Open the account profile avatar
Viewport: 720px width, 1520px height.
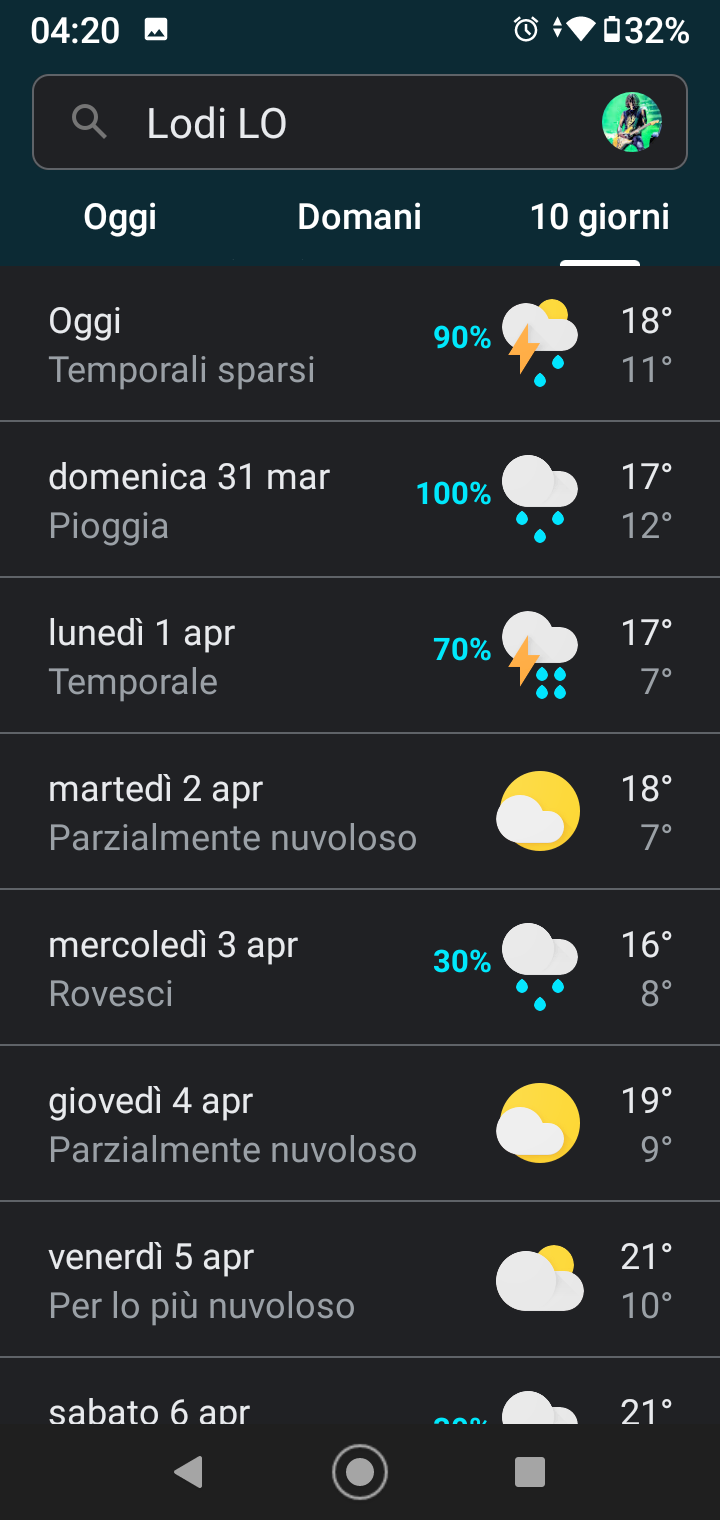632,122
